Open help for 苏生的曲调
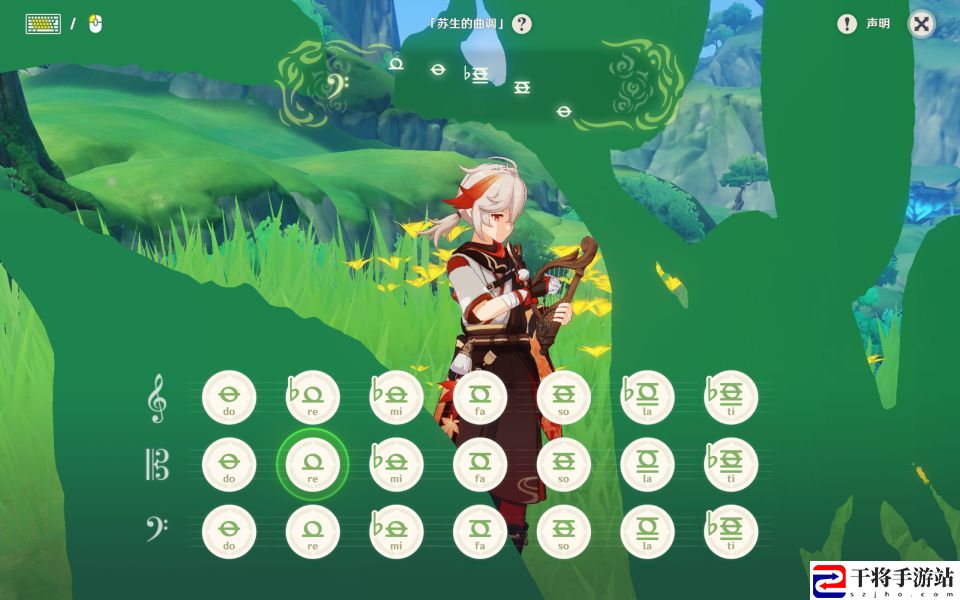This screenshot has width=960, height=600. point(521,24)
